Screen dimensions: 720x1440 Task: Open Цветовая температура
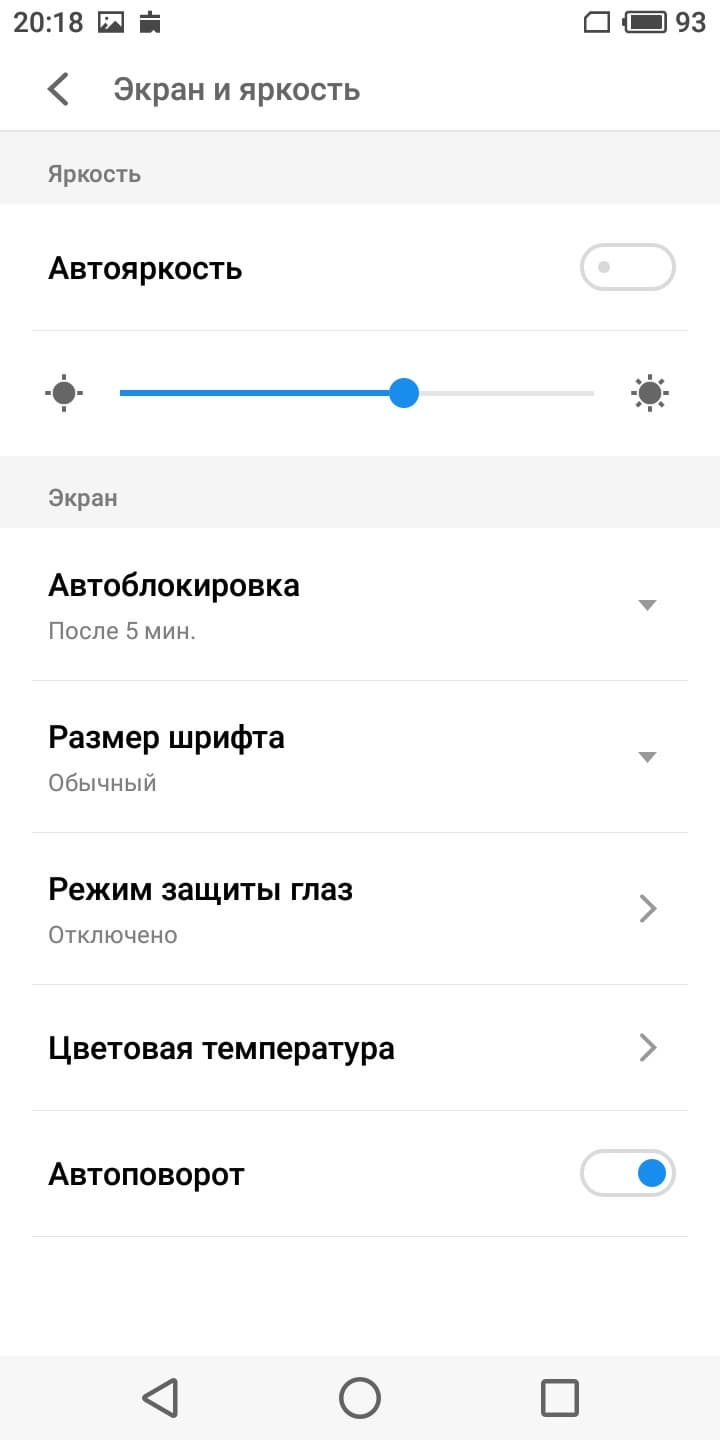point(360,1048)
